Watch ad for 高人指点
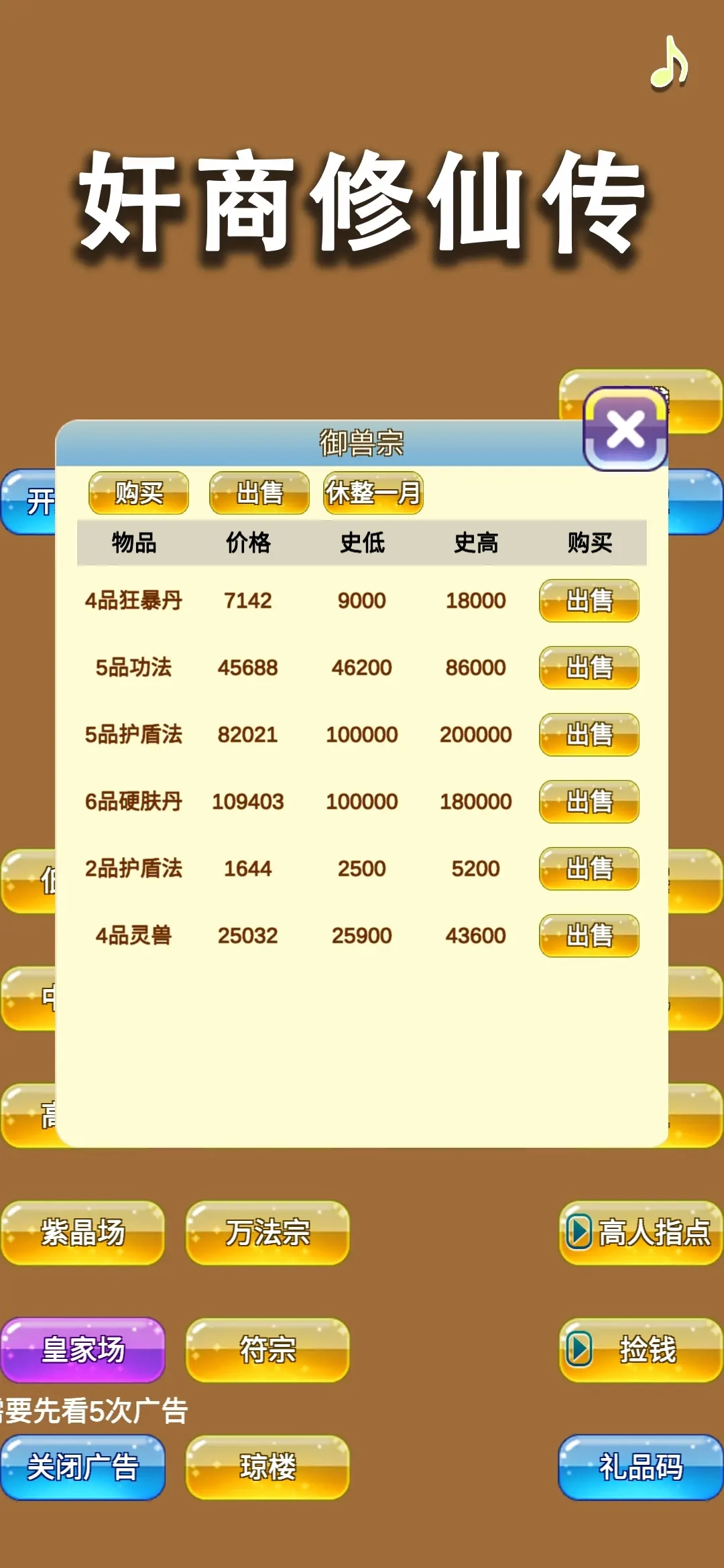724x1568 pixels. click(x=640, y=1233)
